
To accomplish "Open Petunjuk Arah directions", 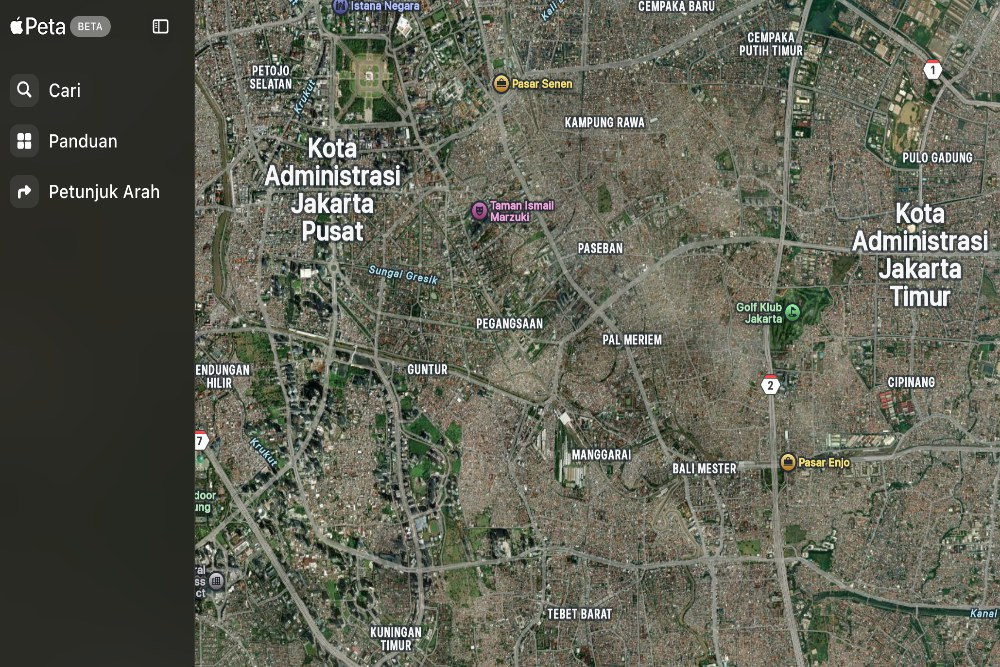I will coord(103,192).
